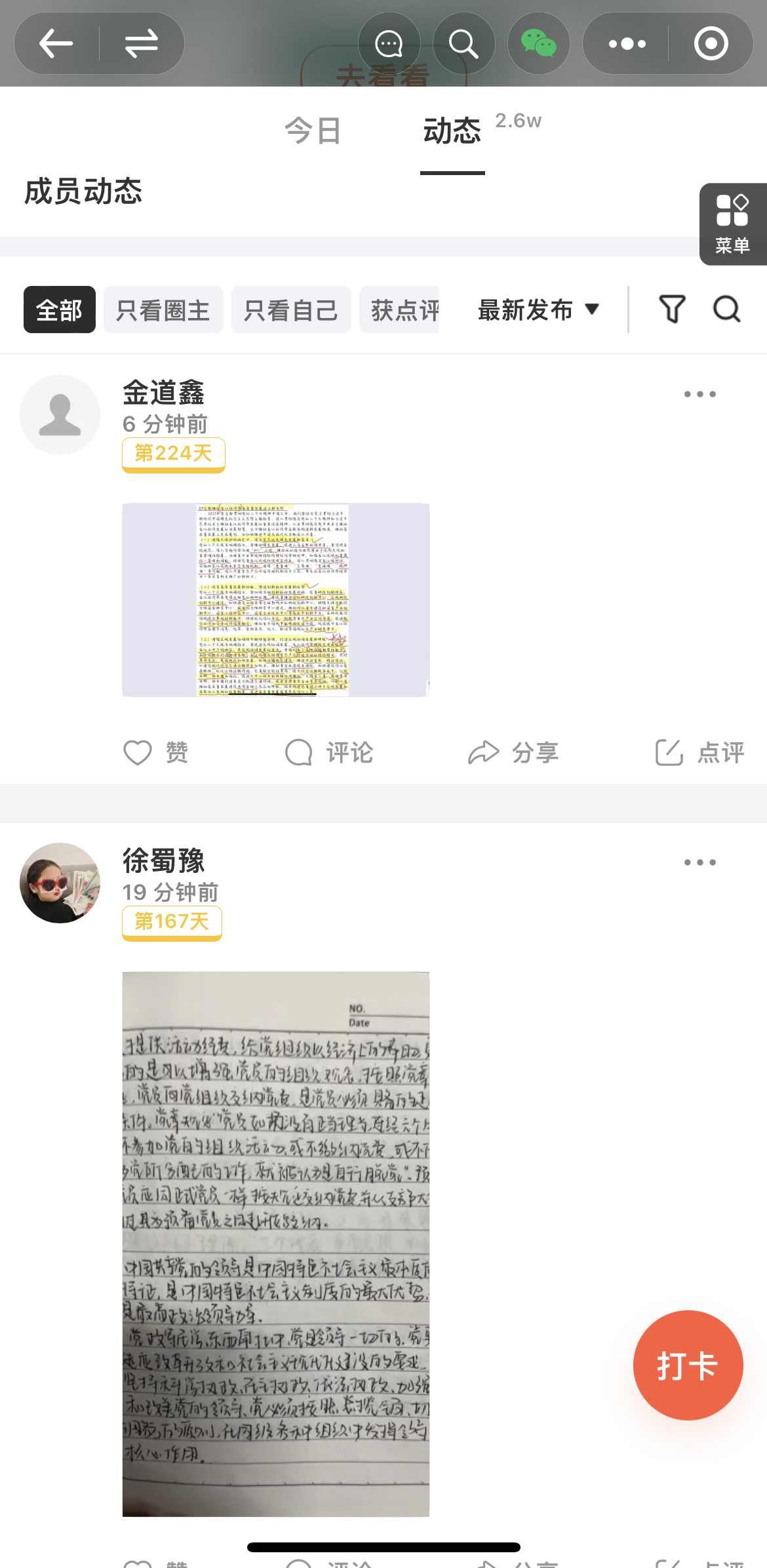Like 金道鑫's post

(155, 752)
